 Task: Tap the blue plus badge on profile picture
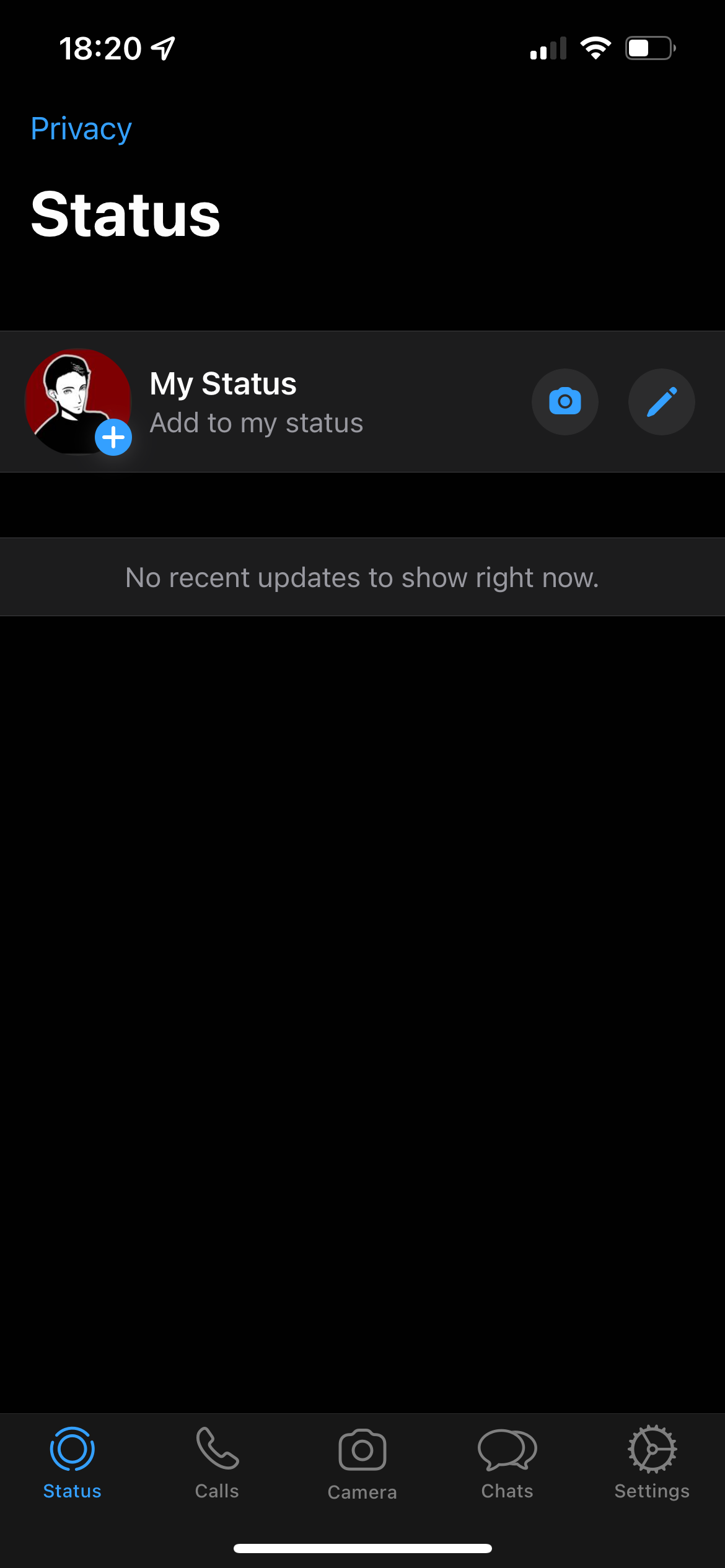coord(113,438)
